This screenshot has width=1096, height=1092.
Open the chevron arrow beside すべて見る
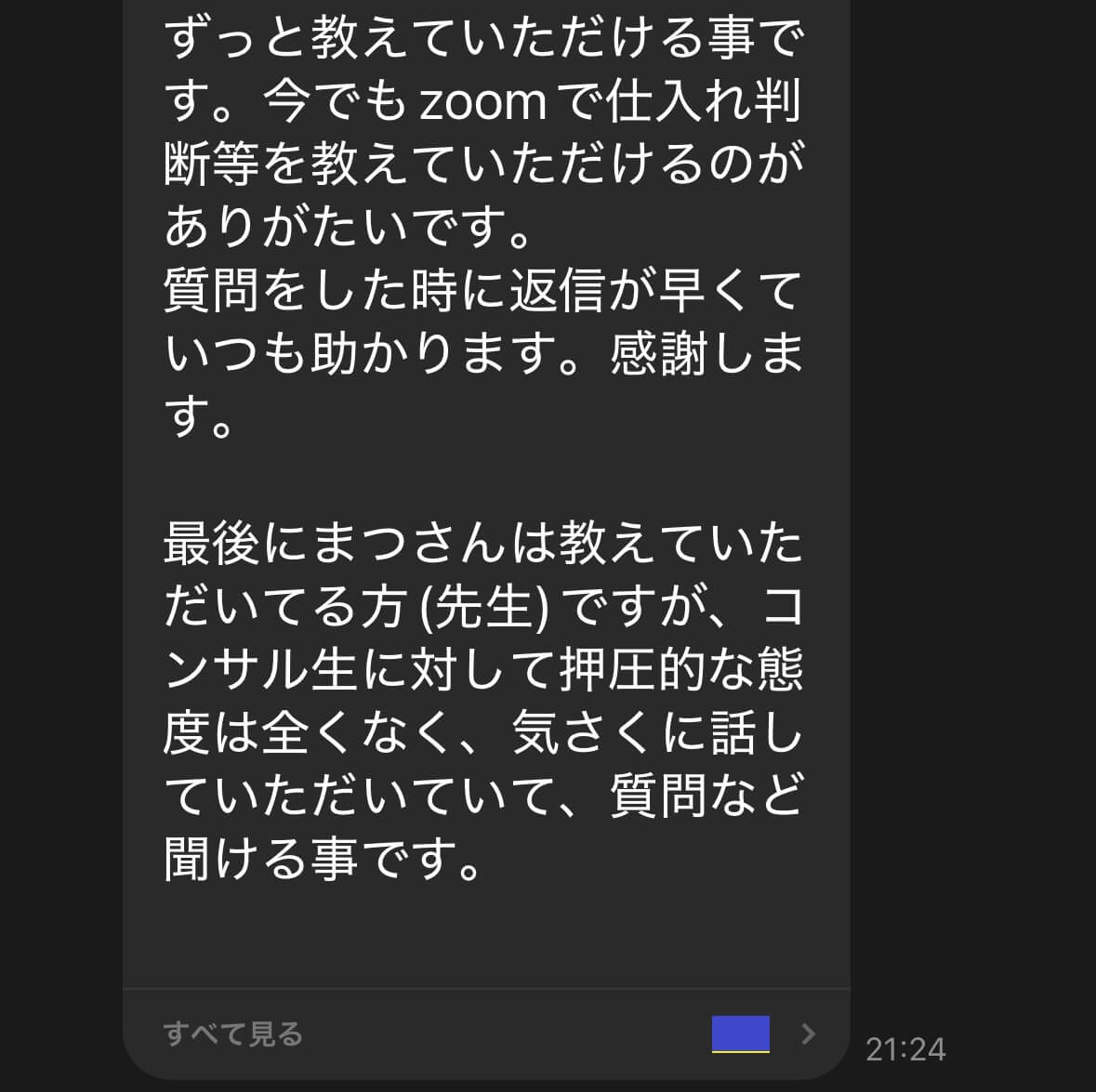808,1033
